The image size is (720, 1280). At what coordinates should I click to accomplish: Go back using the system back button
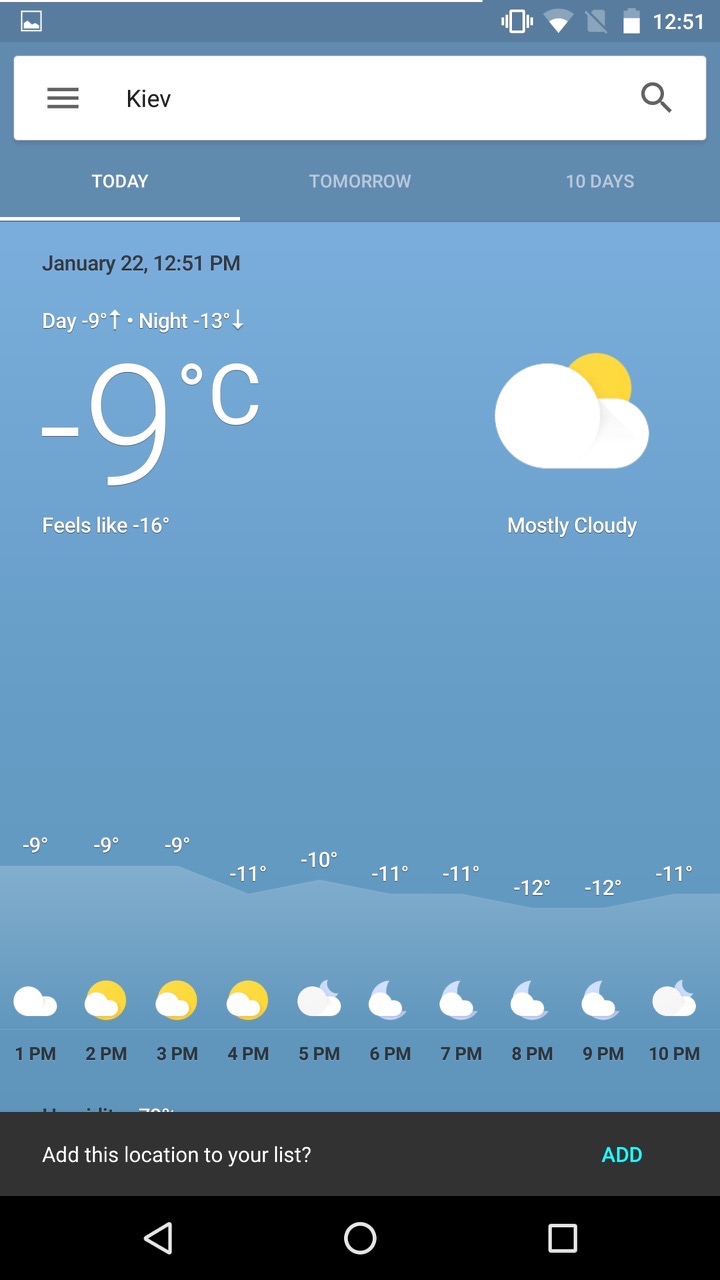(x=158, y=1238)
